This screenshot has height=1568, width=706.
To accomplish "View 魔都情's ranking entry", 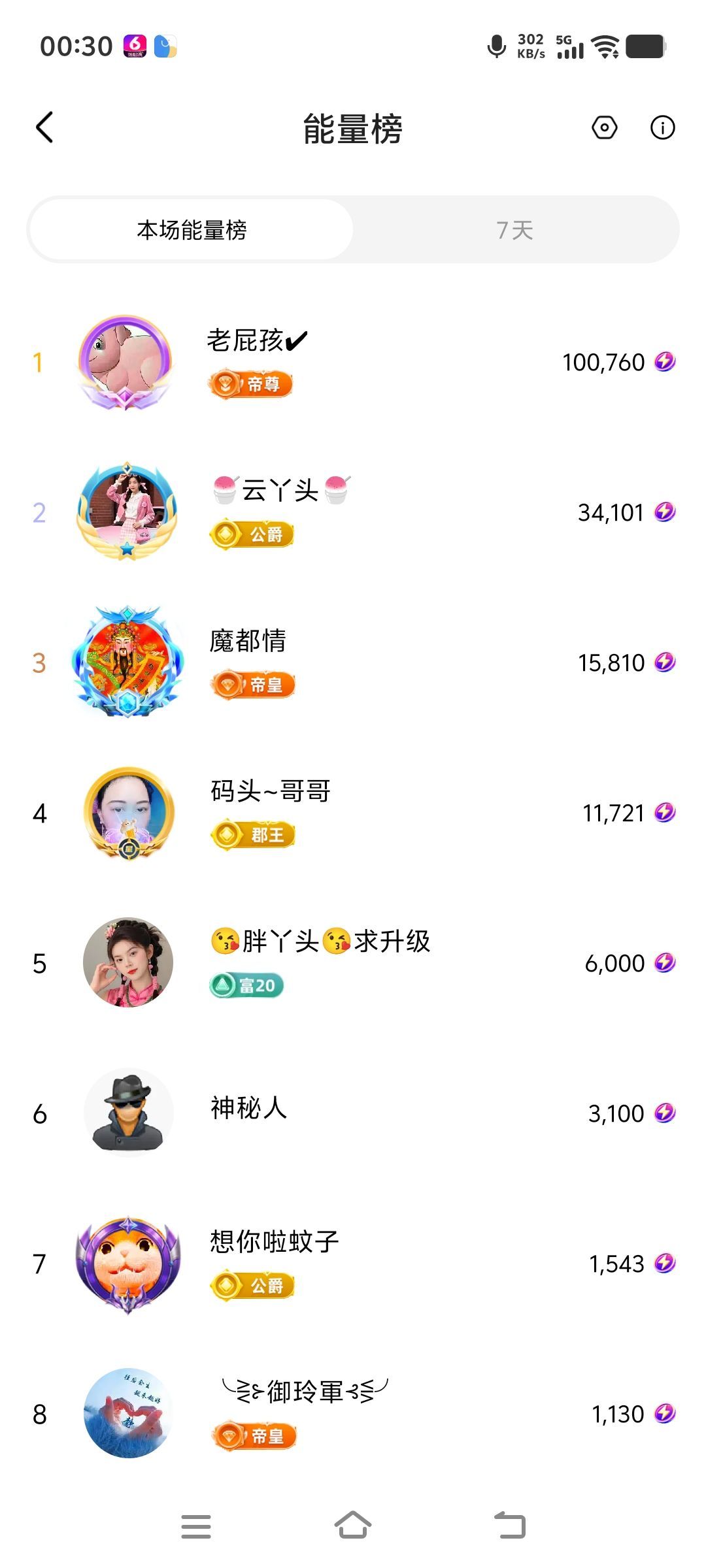I will 353,662.
